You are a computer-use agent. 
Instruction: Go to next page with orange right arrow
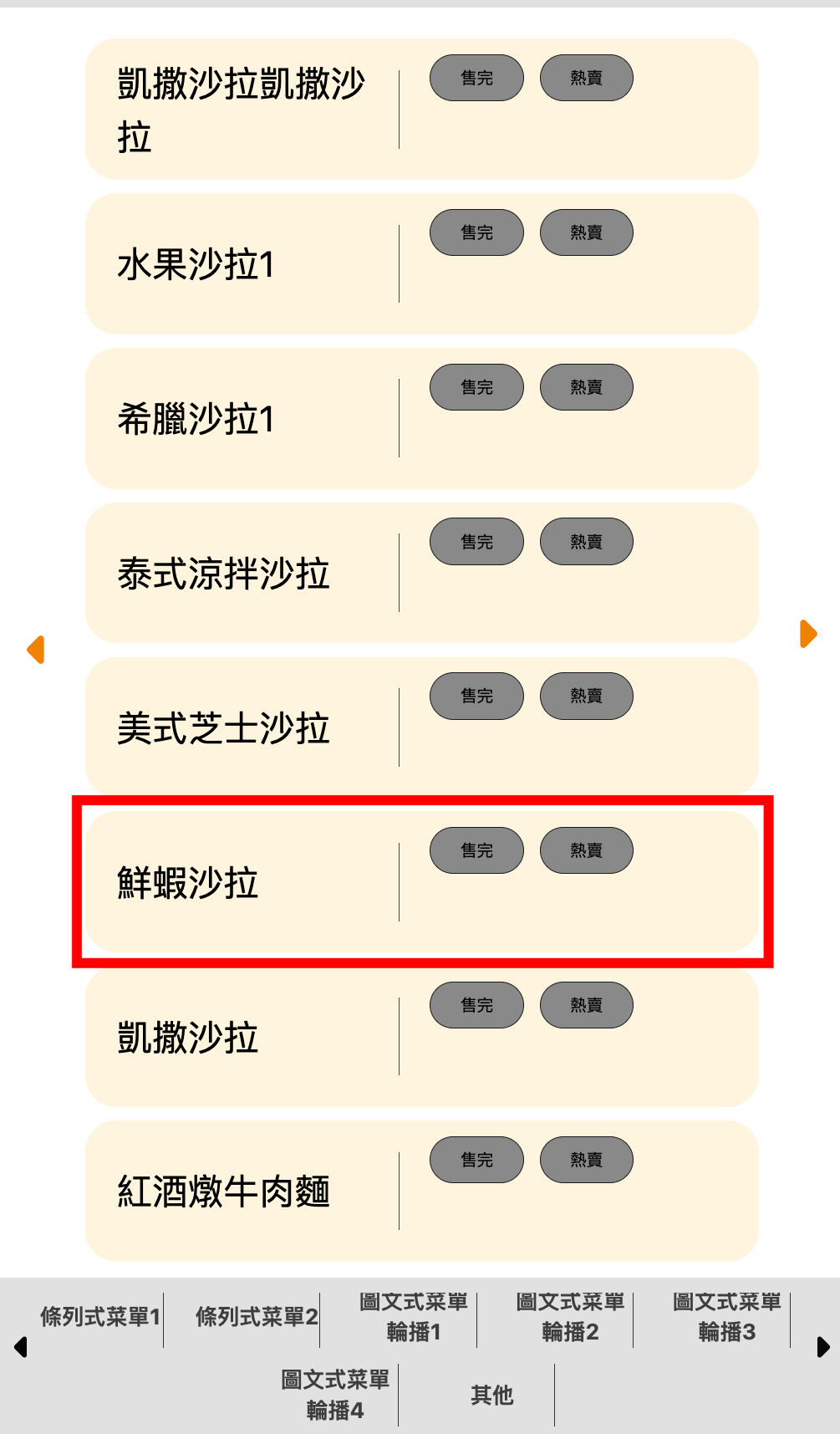coord(807,634)
